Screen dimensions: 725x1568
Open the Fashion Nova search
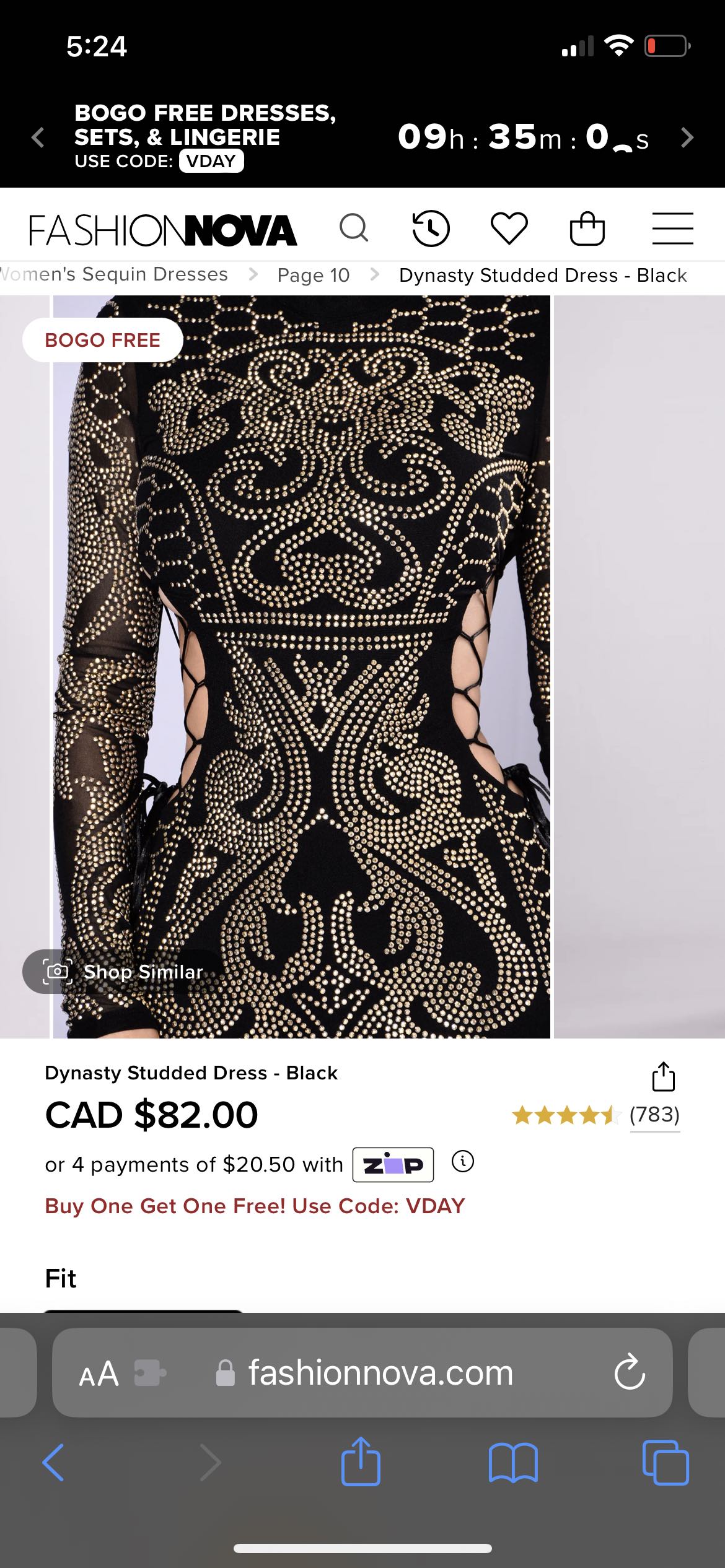[x=354, y=229]
